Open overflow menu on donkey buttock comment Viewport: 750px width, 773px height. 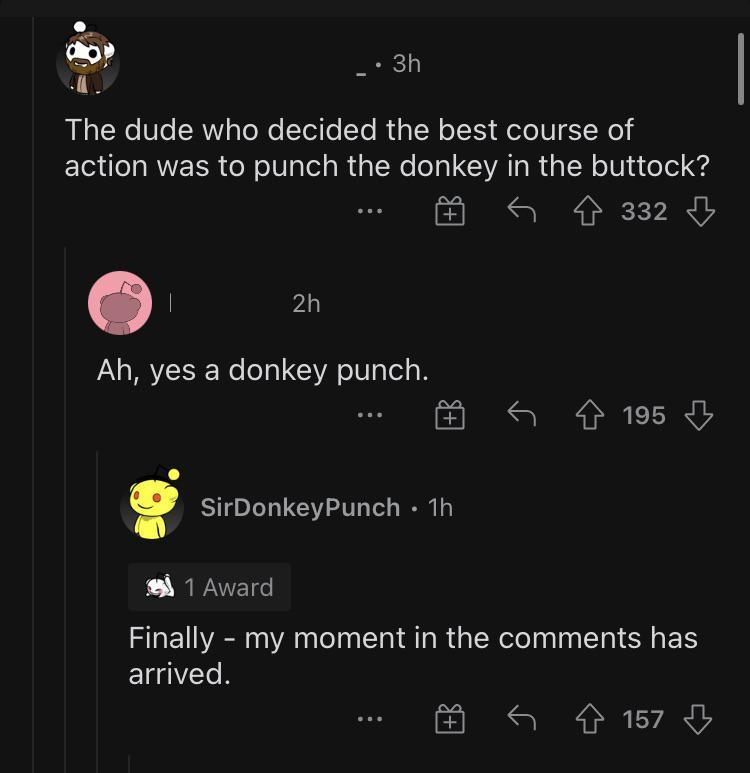click(369, 211)
